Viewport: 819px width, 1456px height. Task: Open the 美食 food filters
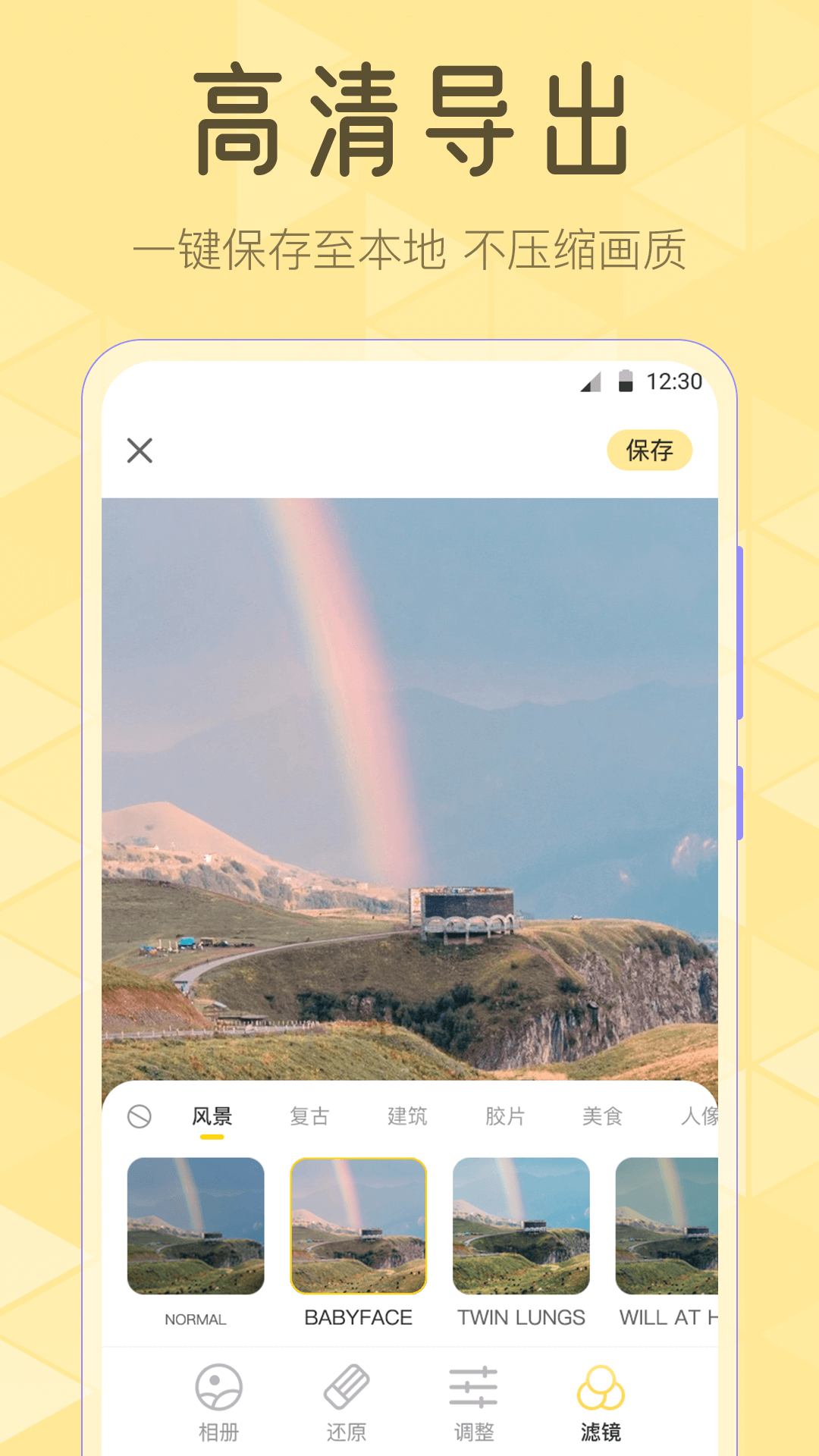(x=603, y=1115)
